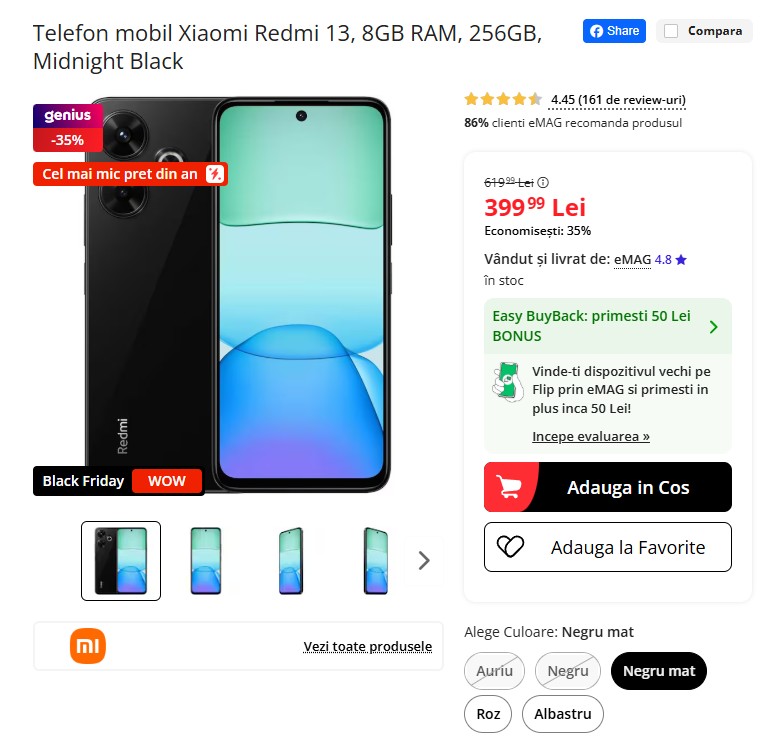Viewport: 765px width, 741px height.
Task: Choose the Auriu color option
Action: click(x=494, y=671)
